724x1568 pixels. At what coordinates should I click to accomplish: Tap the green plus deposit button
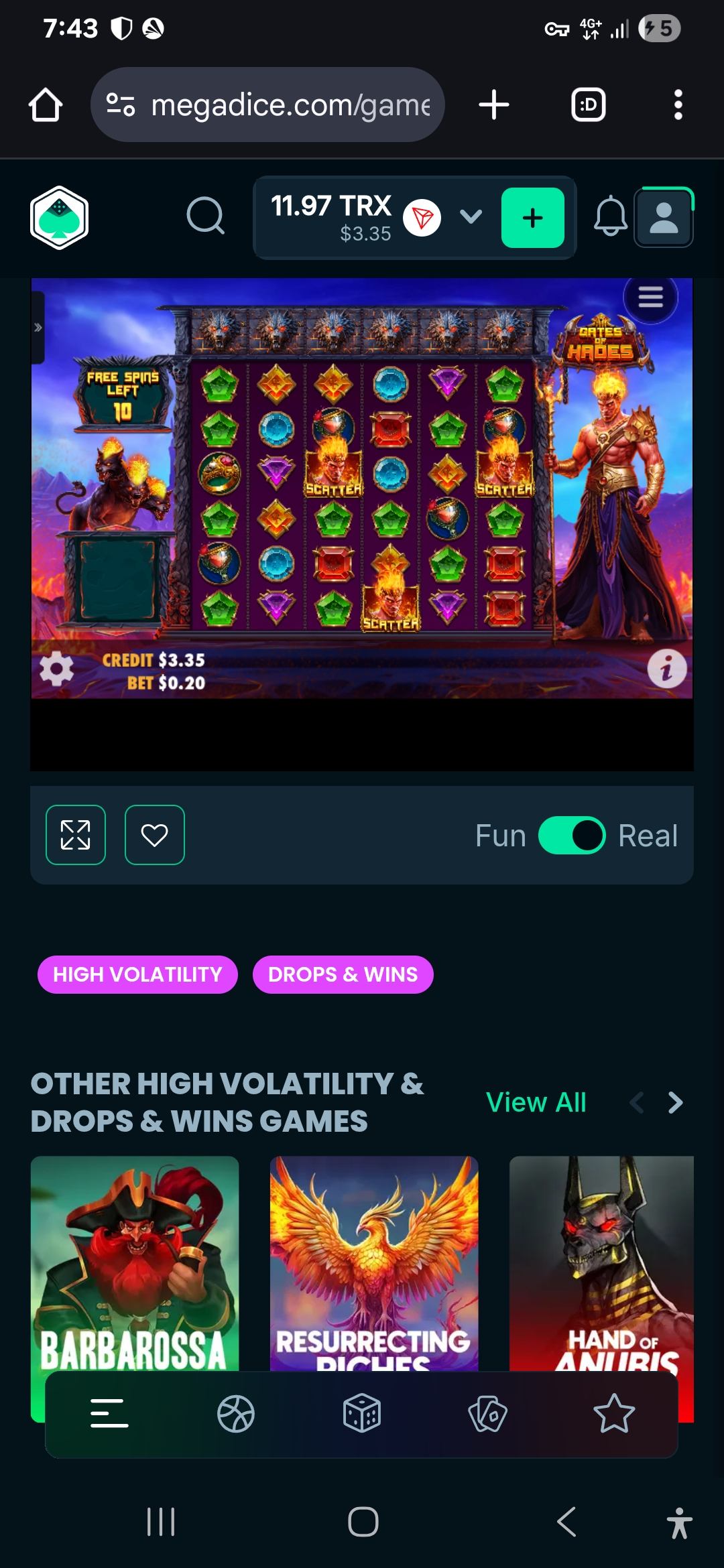click(x=532, y=218)
